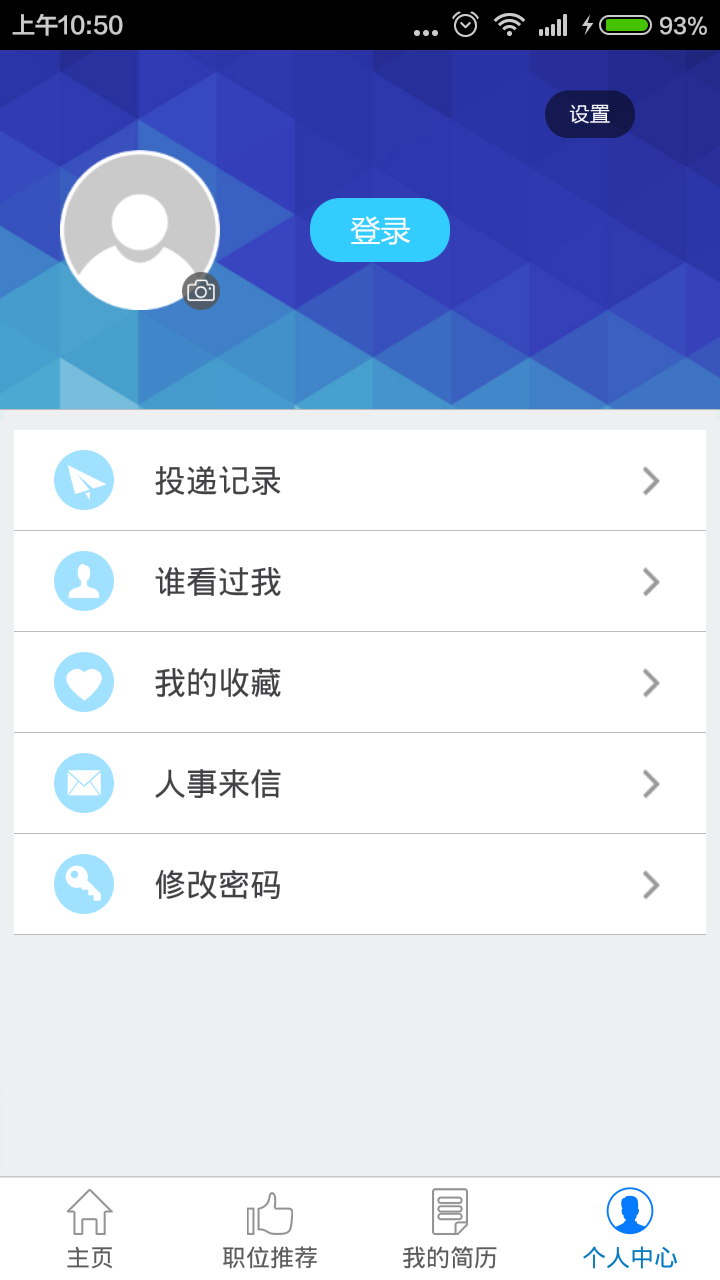Tap the 登录 login button

[380, 230]
